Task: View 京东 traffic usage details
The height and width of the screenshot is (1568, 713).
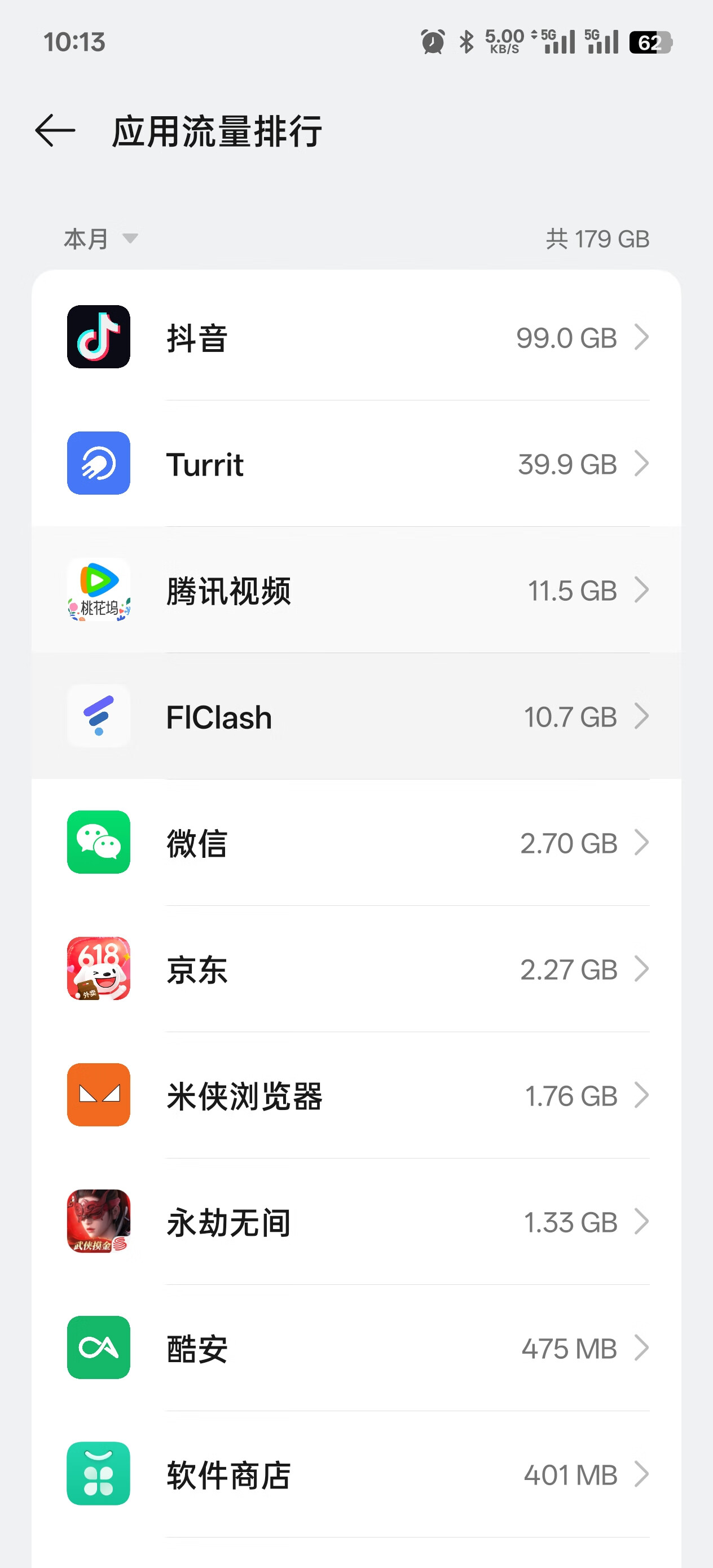Action: [356, 969]
